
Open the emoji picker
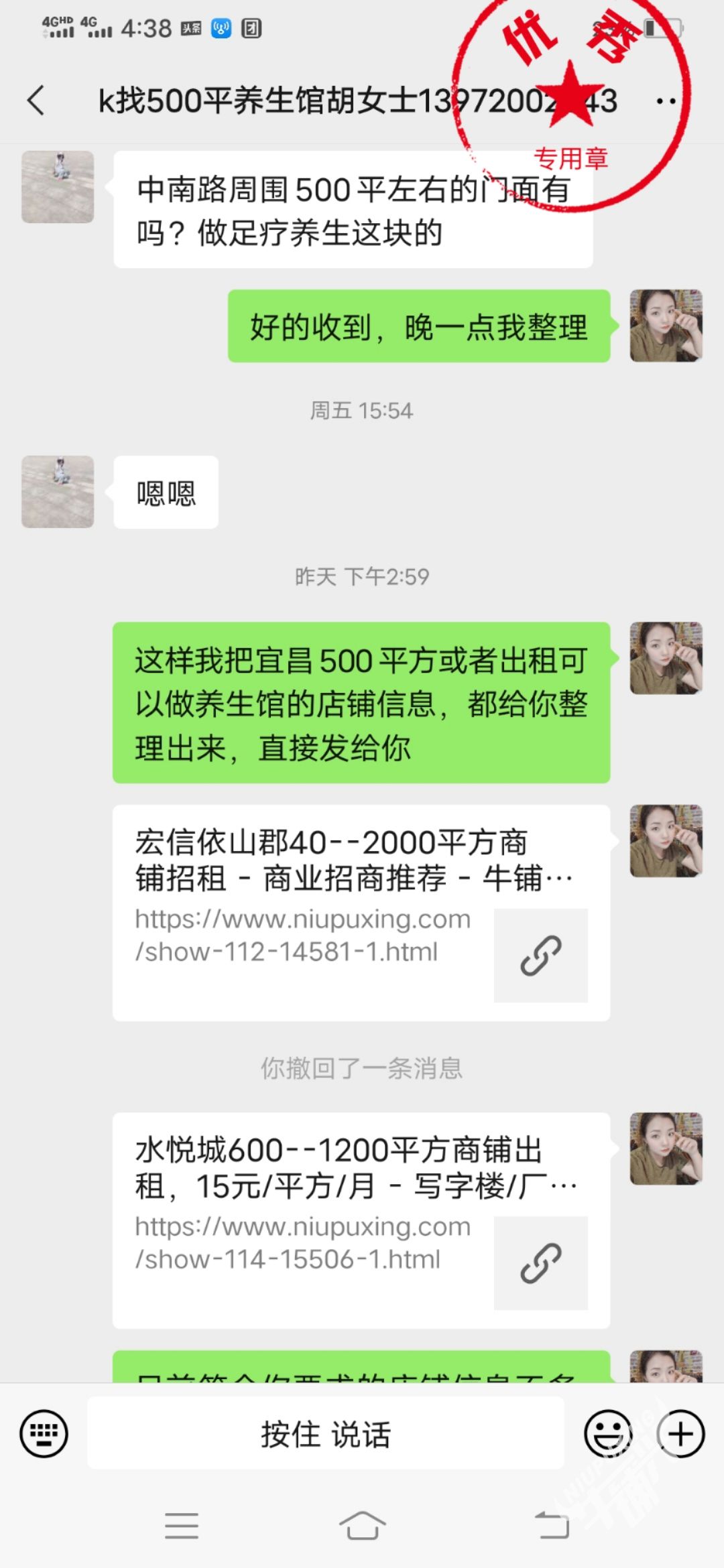(608, 1434)
